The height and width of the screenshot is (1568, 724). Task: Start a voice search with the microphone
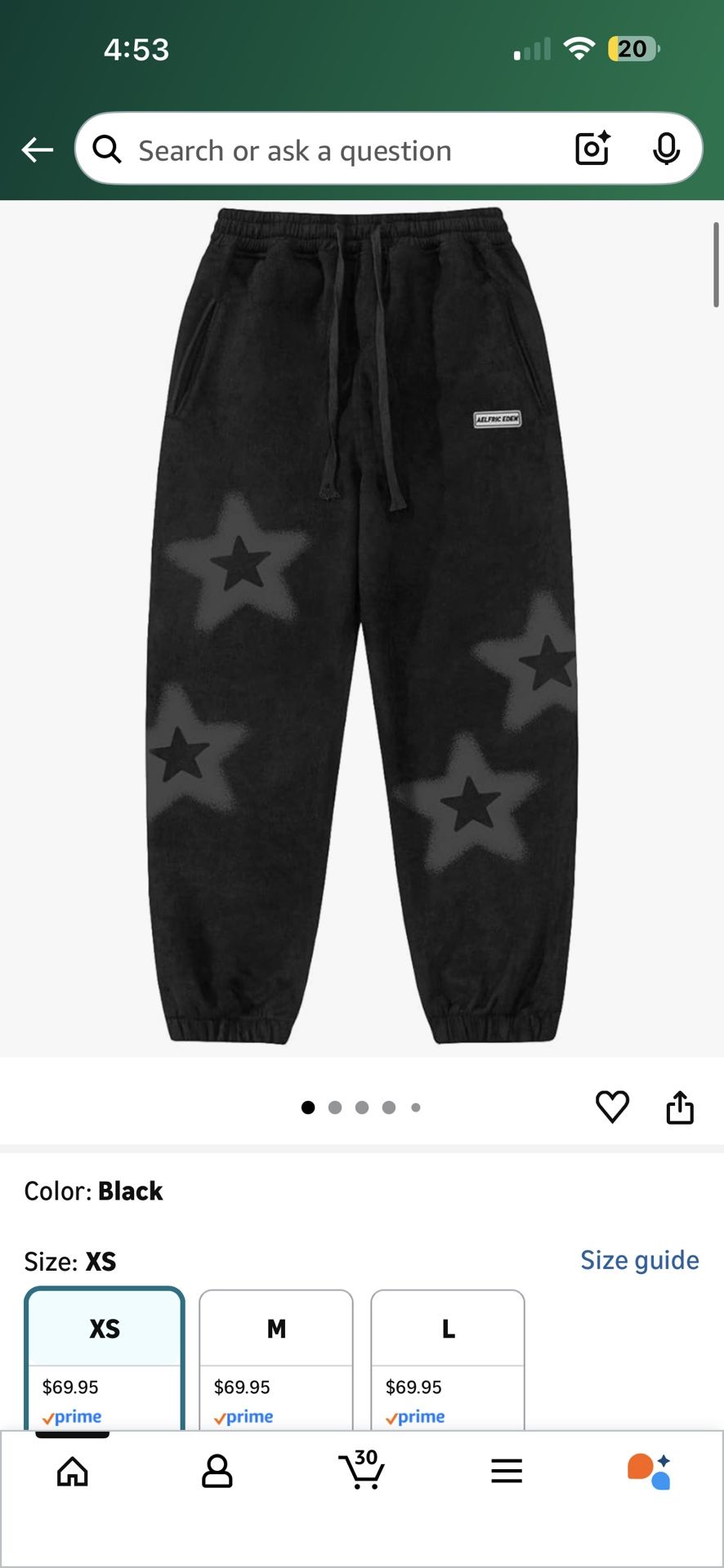(668, 149)
